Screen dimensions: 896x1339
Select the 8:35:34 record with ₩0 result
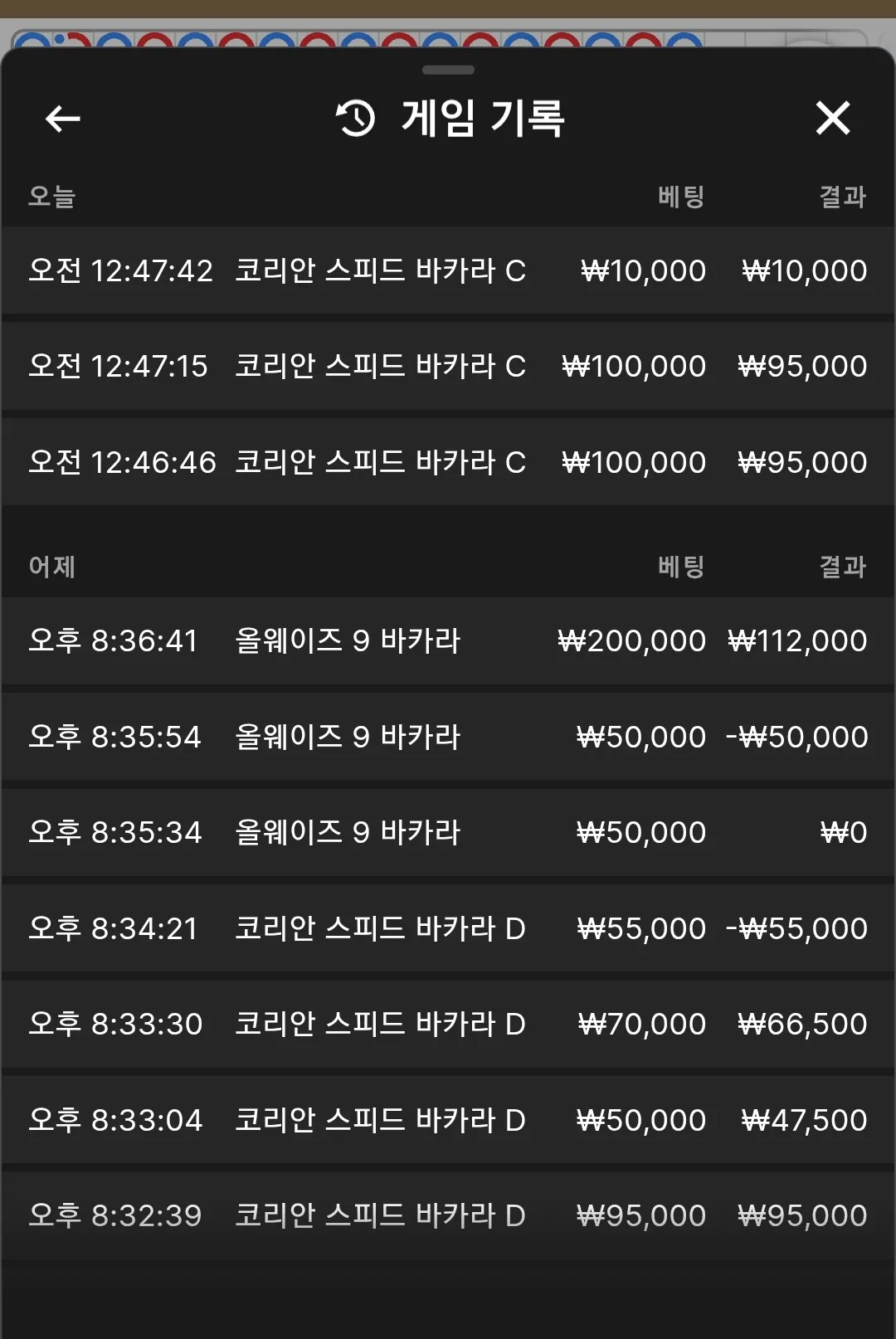(x=448, y=832)
